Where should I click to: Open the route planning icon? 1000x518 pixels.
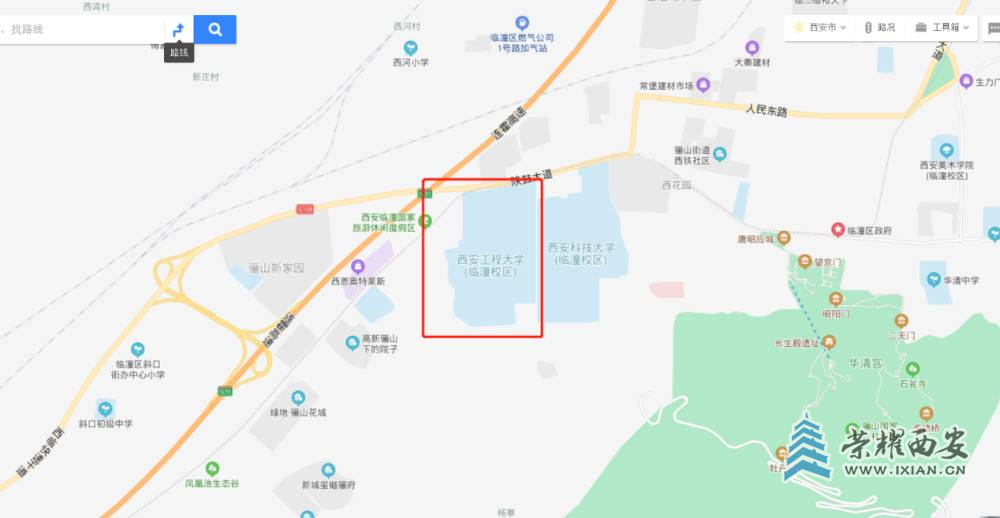(x=179, y=30)
